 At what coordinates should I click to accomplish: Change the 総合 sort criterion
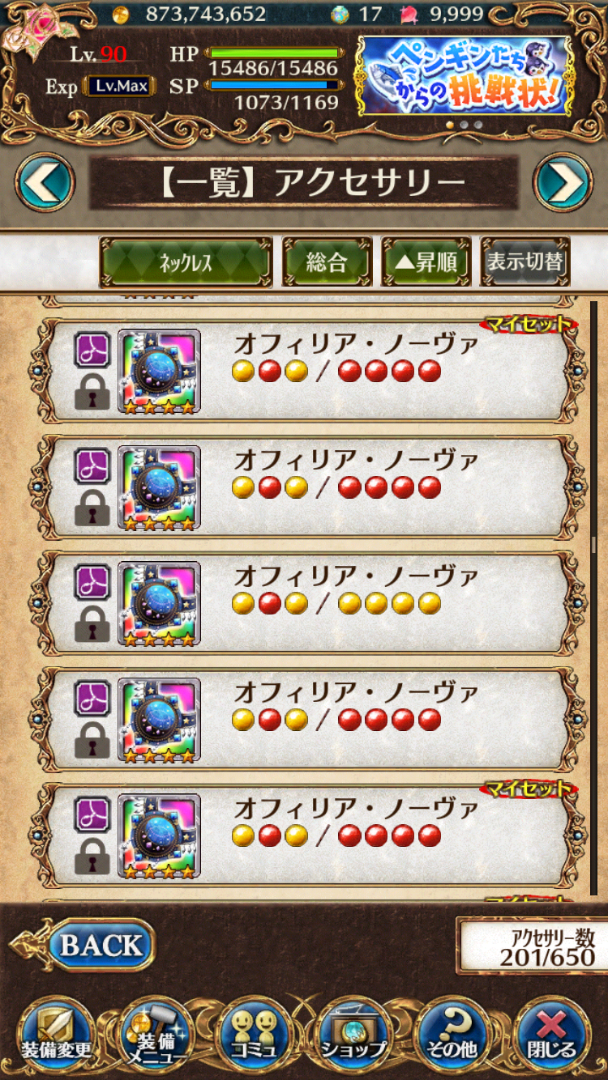(326, 263)
